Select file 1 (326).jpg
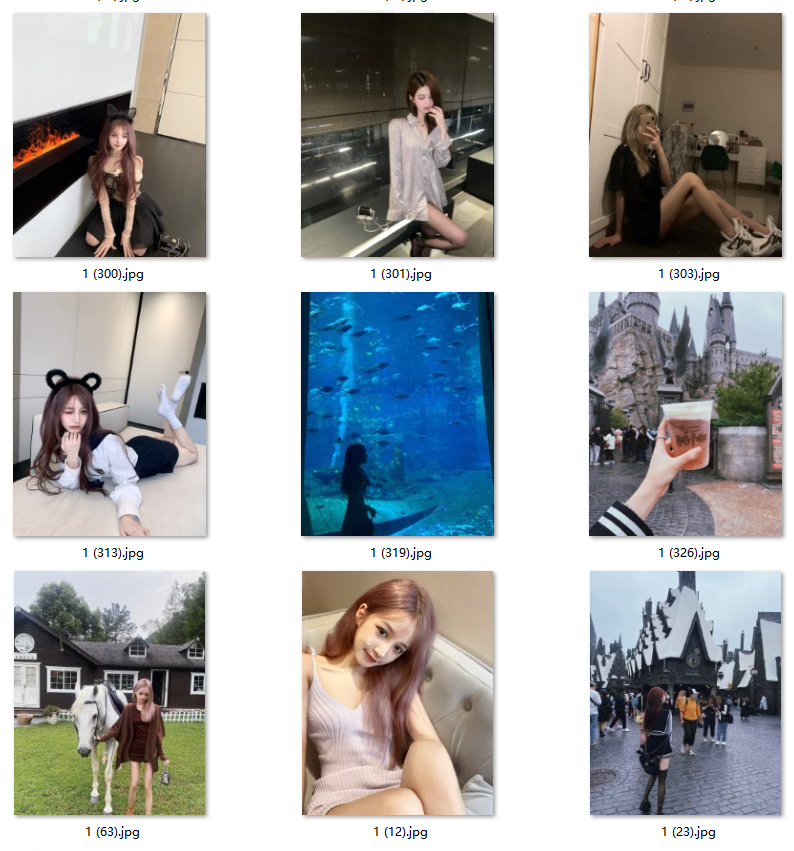Viewport: 794px width, 851px height. pyautogui.click(x=685, y=414)
